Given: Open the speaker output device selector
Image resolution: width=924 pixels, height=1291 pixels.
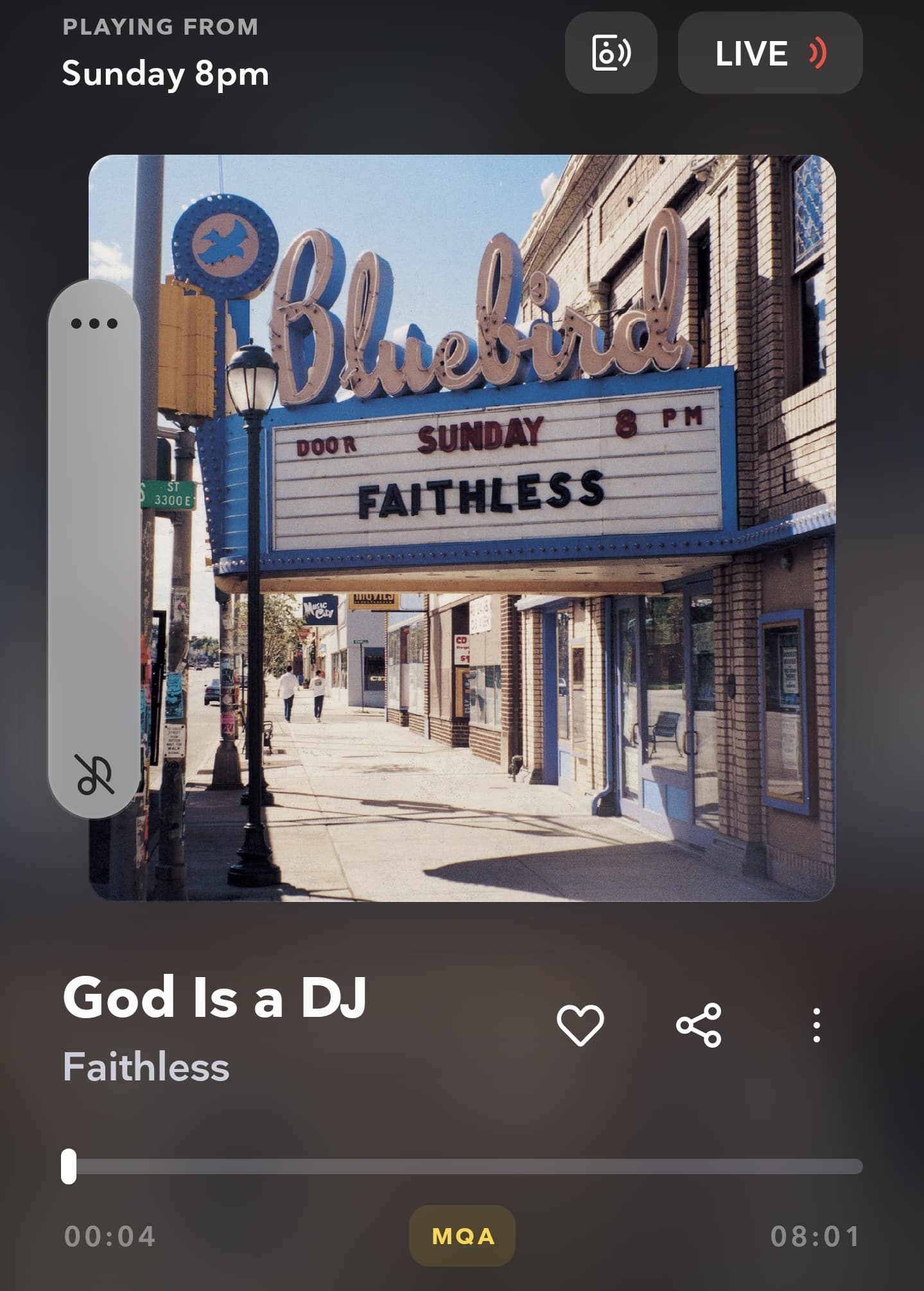Looking at the screenshot, I should (x=611, y=53).
